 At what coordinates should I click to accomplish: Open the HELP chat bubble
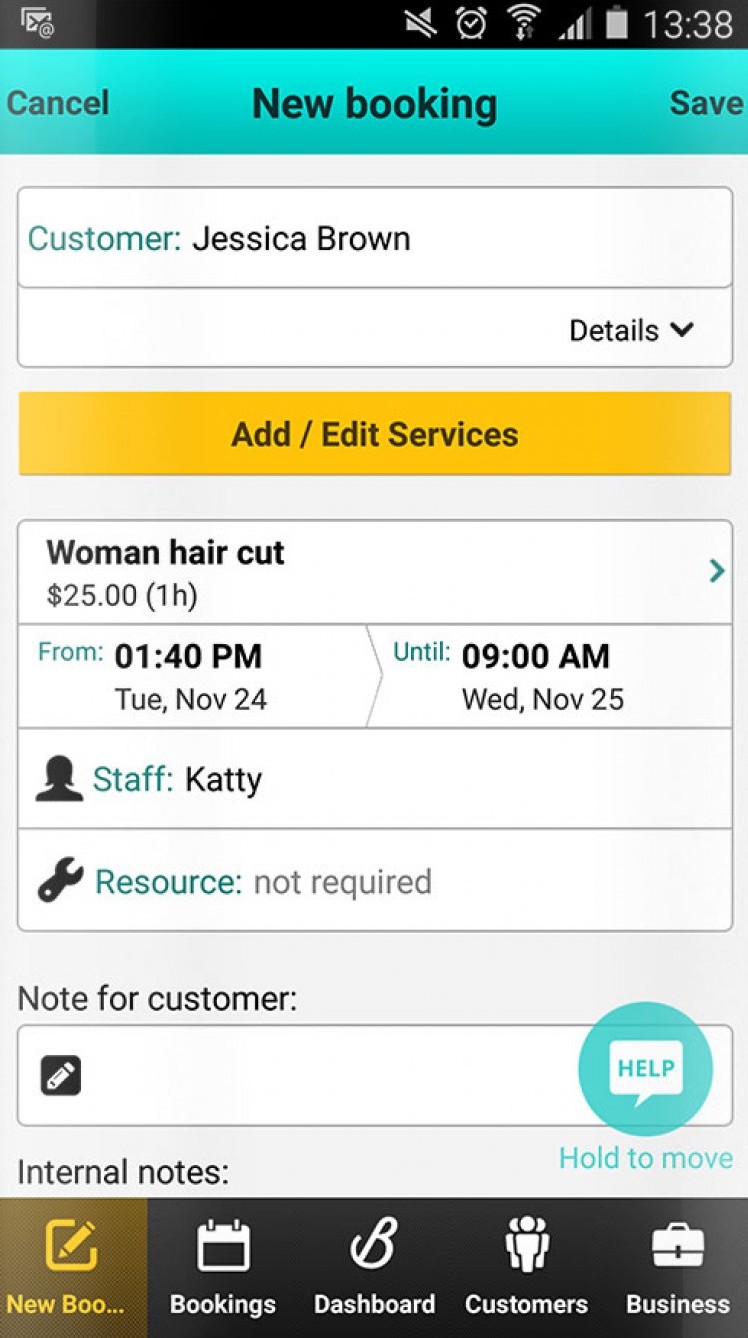(x=645, y=1069)
